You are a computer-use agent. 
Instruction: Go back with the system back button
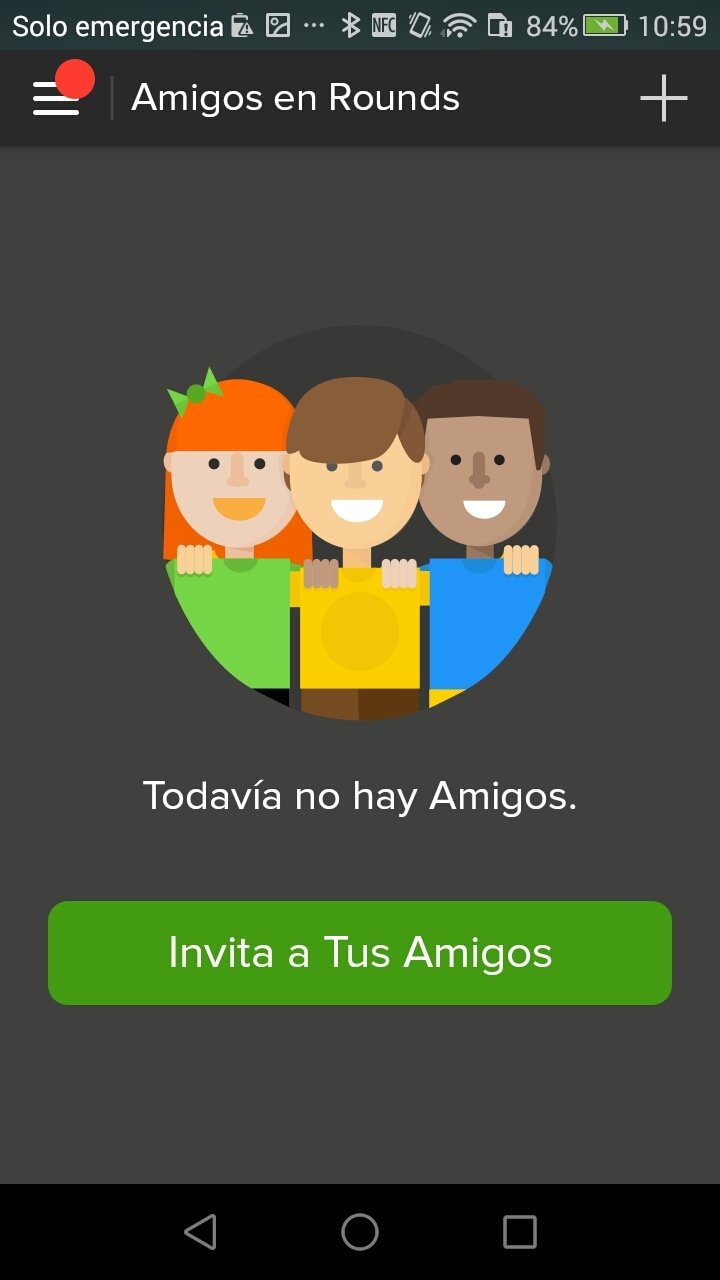[200, 1232]
